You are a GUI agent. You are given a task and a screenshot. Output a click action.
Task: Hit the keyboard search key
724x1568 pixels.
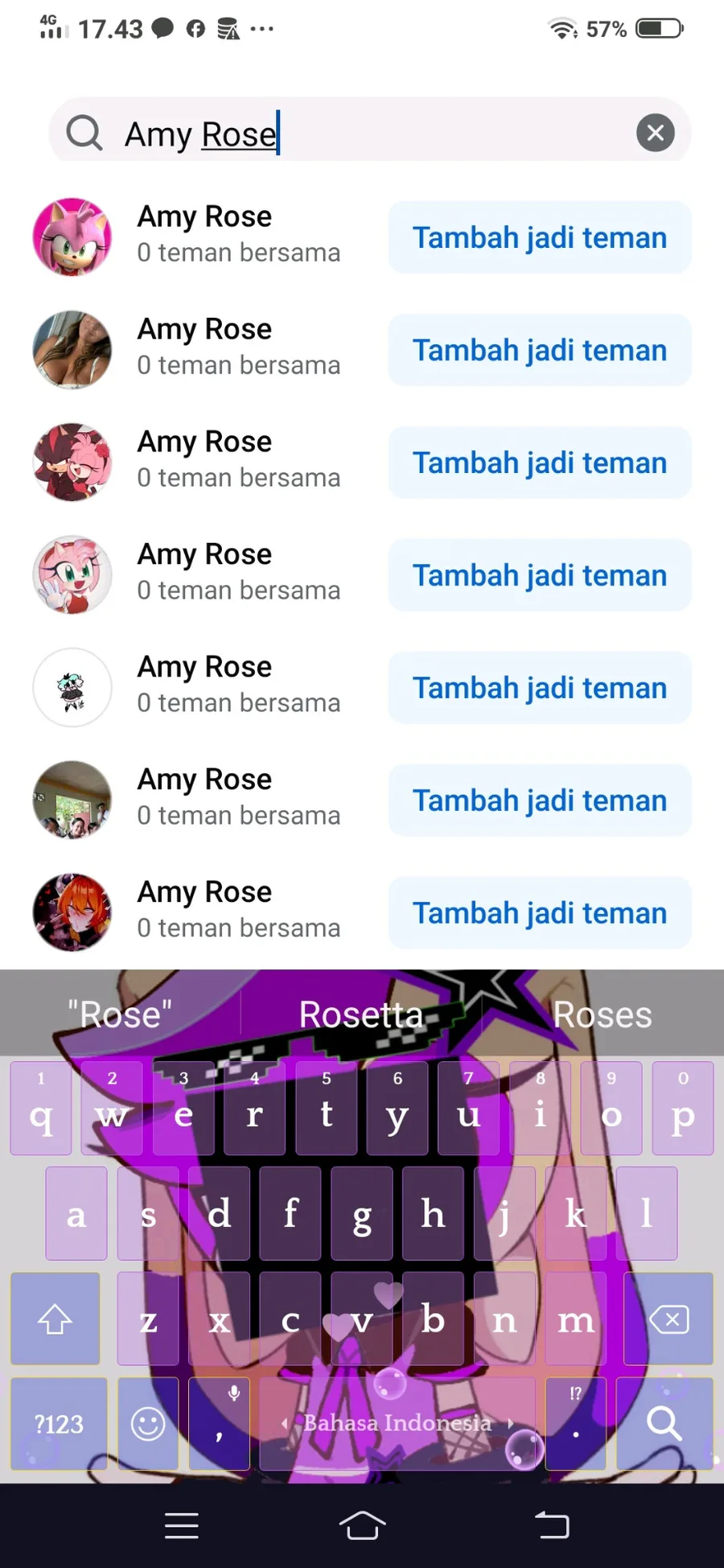click(664, 1423)
